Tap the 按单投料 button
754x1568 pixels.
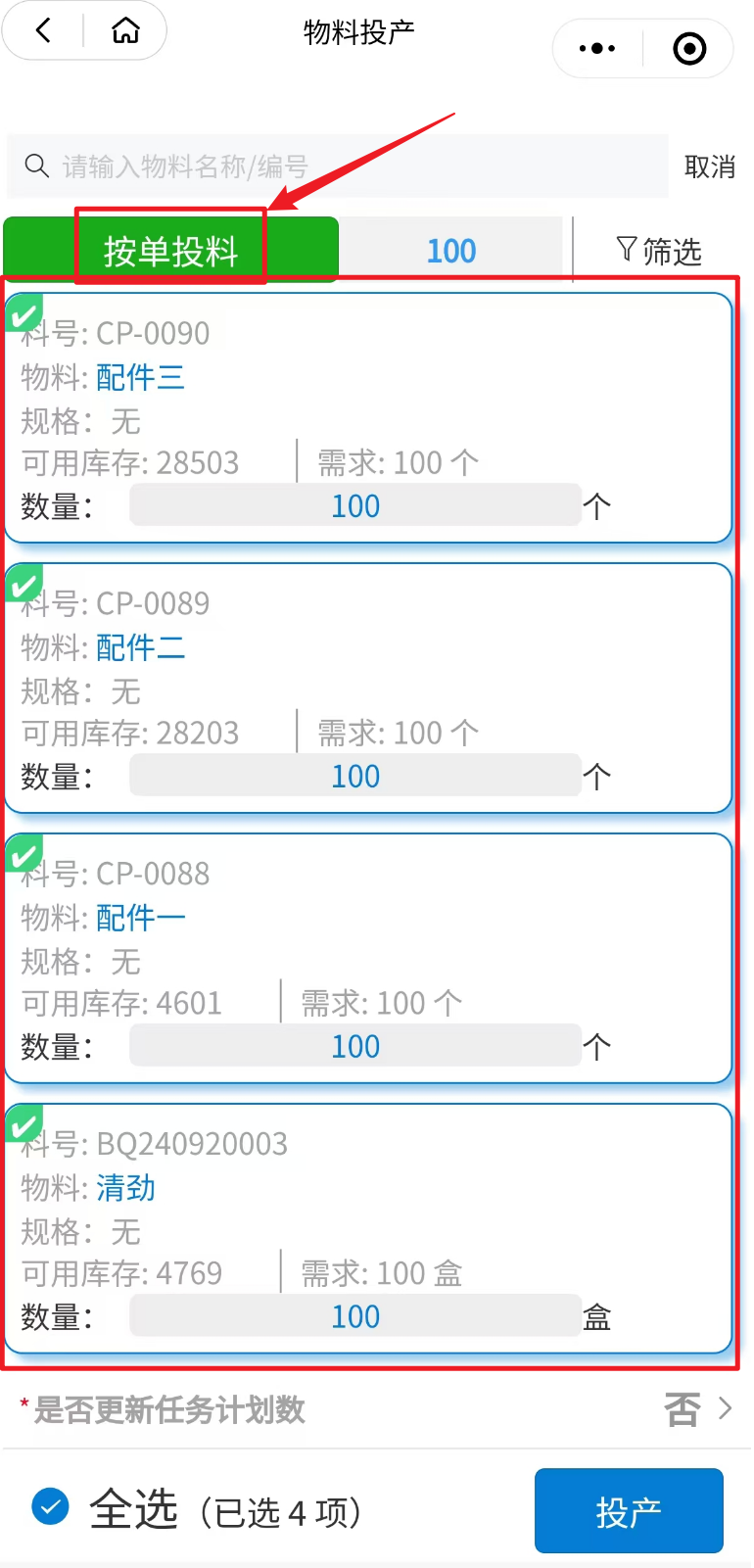(x=171, y=251)
